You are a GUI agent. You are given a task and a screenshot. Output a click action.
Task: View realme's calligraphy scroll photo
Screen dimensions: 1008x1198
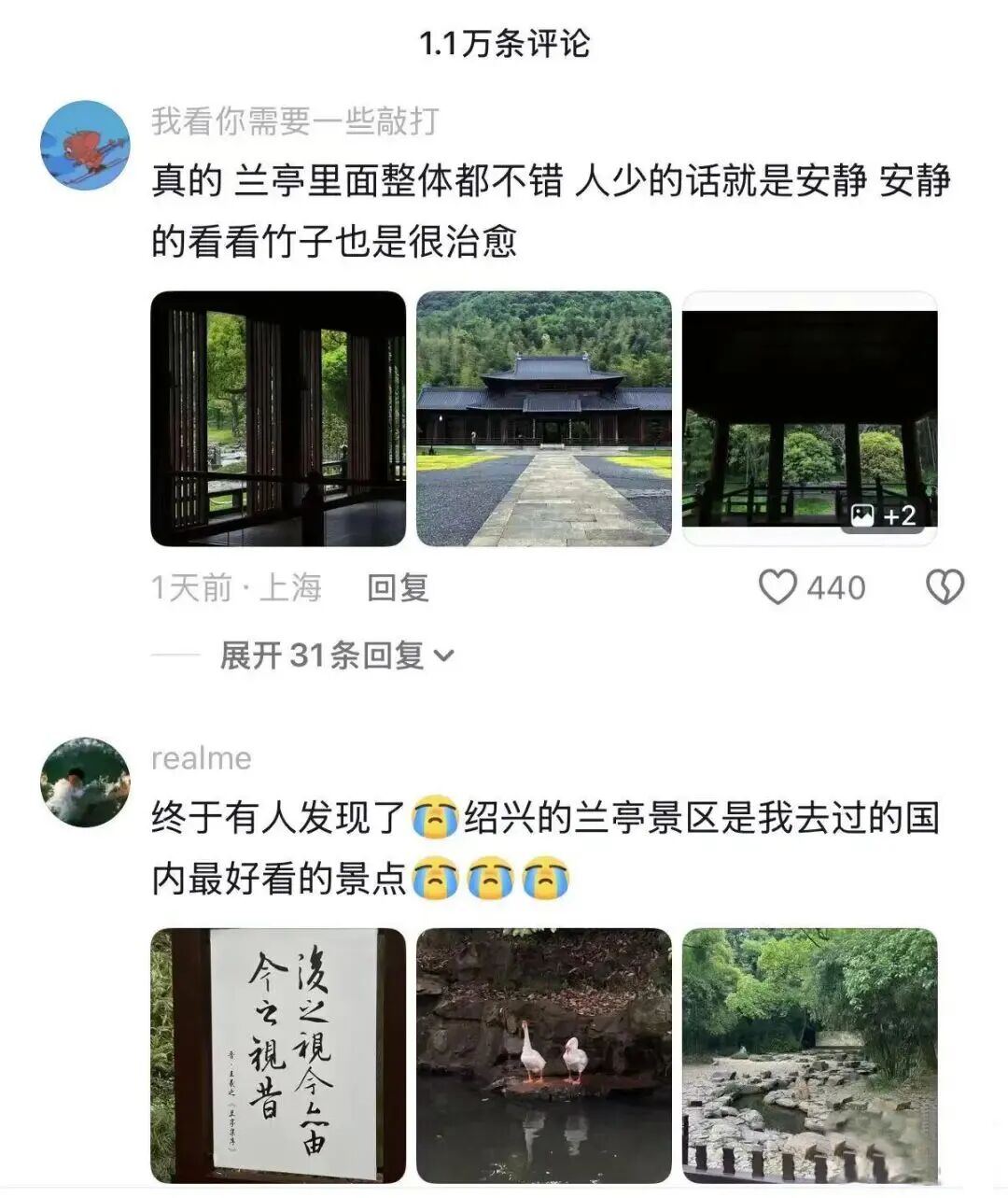click(x=278, y=1055)
